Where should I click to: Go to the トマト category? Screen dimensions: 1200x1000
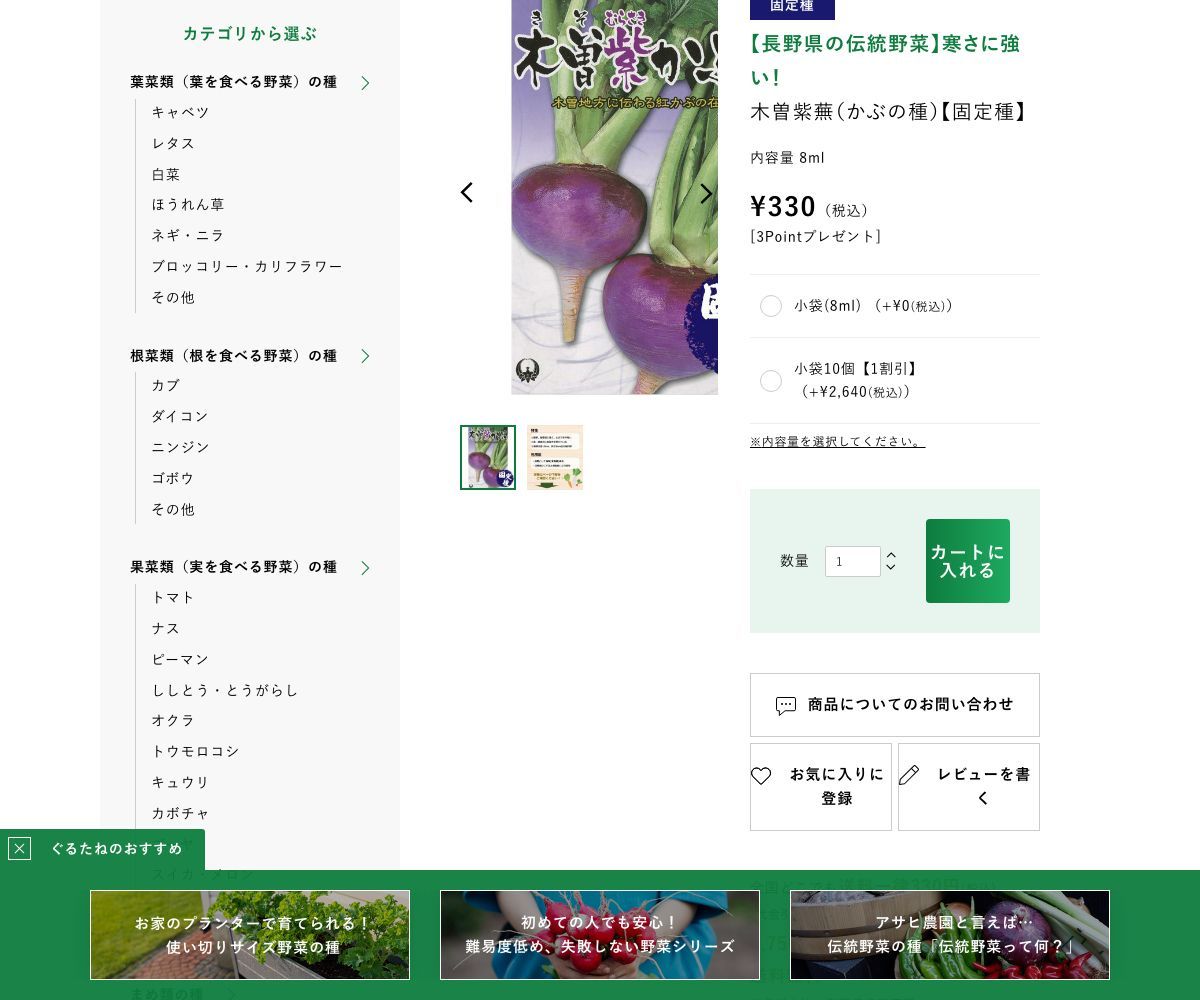(173, 597)
